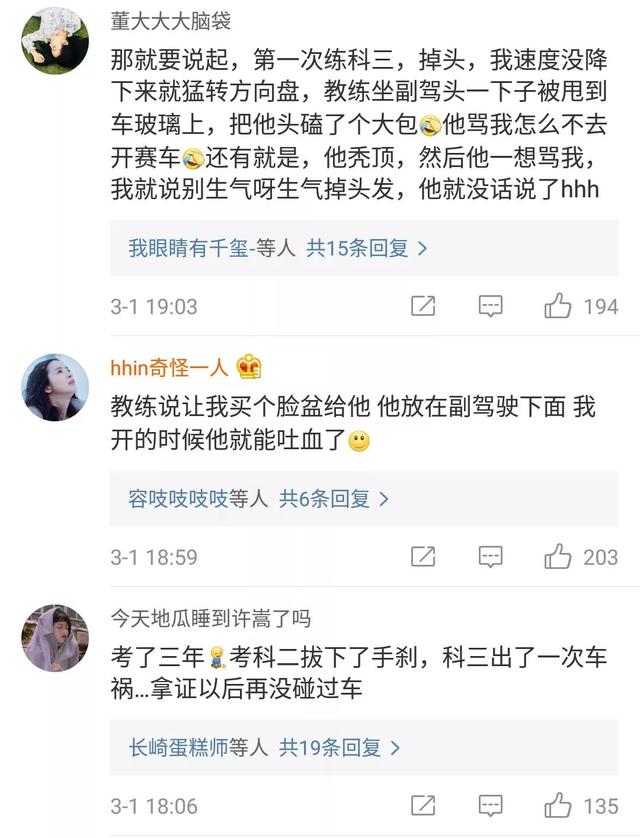Like 董大大大脑袋's comment with 194 likes
The width and height of the screenshot is (640, 838).
[558, 306]
